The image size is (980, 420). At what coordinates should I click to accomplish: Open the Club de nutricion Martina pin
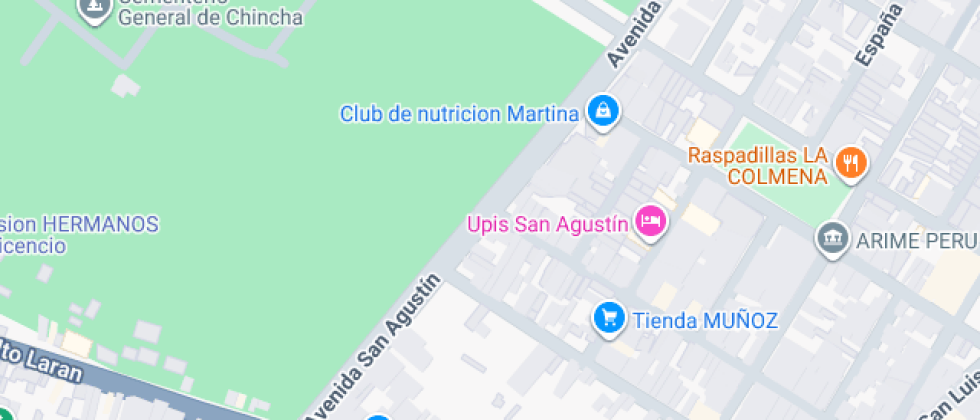click(x=603, y=112)
